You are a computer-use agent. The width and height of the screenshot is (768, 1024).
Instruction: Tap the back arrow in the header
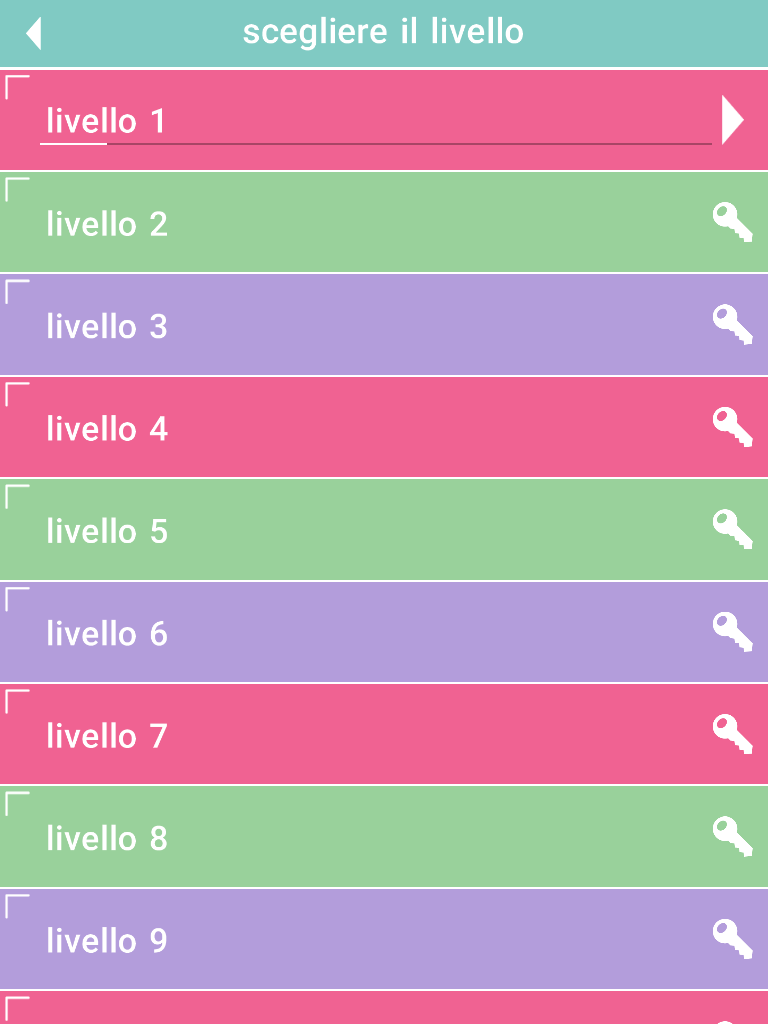(x=33, y=31)
